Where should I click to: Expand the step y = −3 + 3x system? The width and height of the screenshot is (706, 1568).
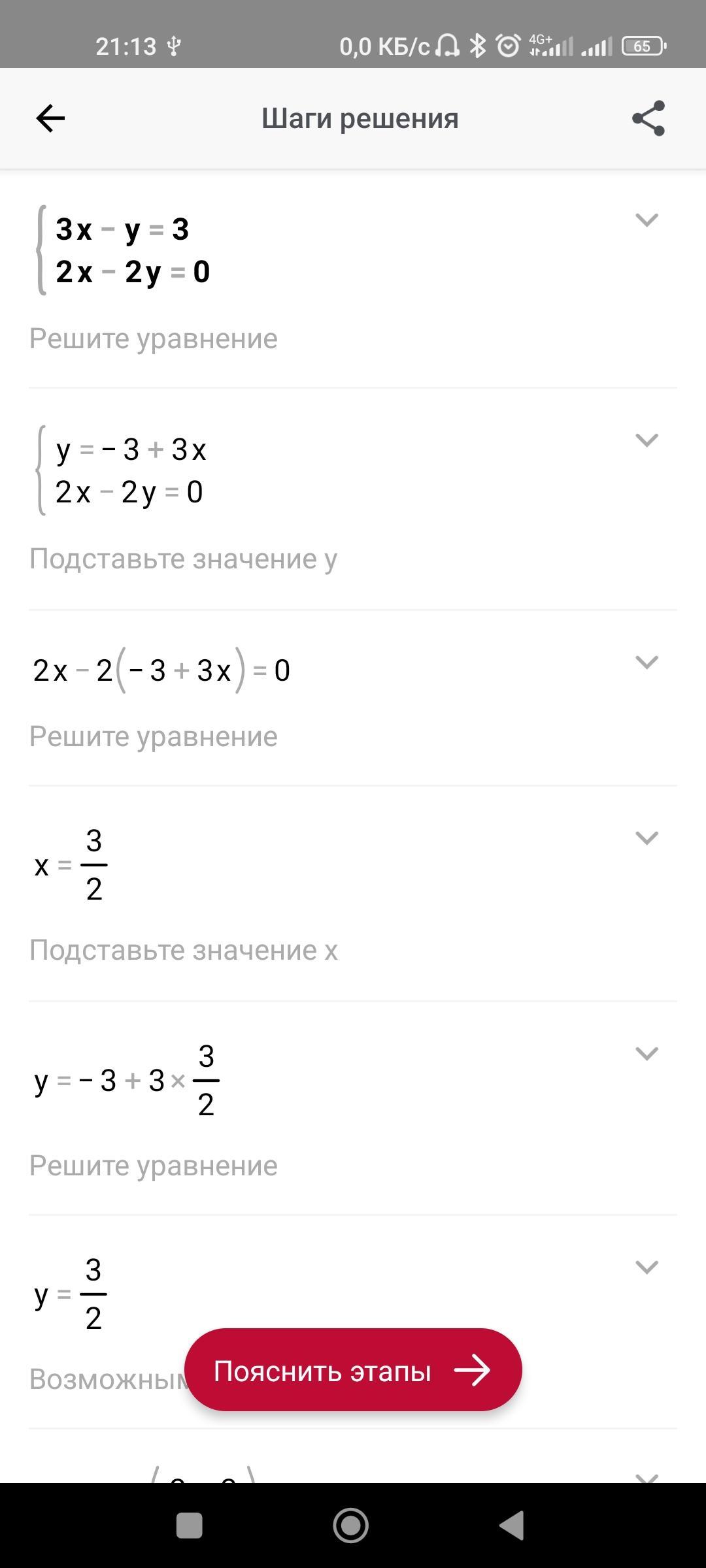pyautogui.click(x=647, y=440)
